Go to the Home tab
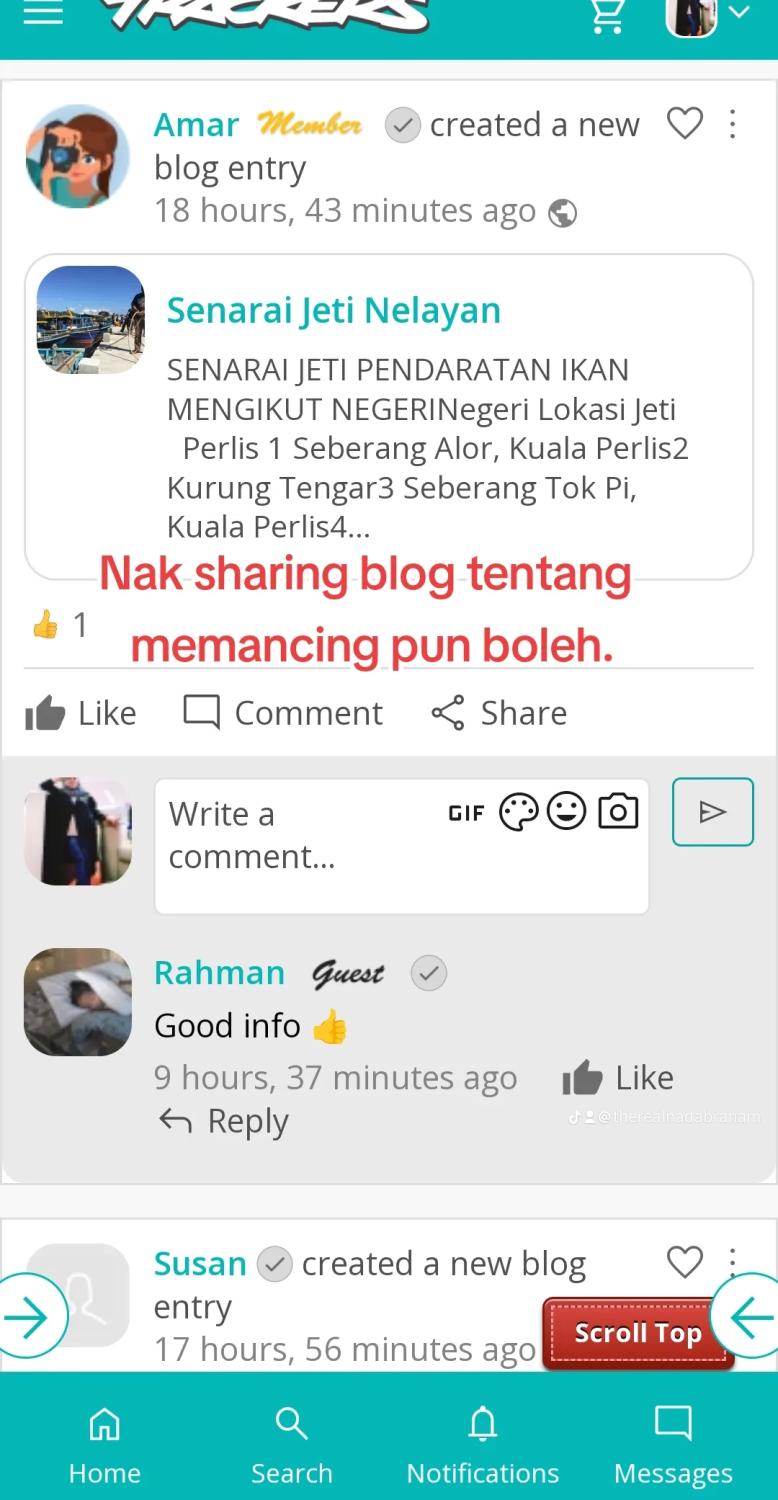 click(104, 1444)
